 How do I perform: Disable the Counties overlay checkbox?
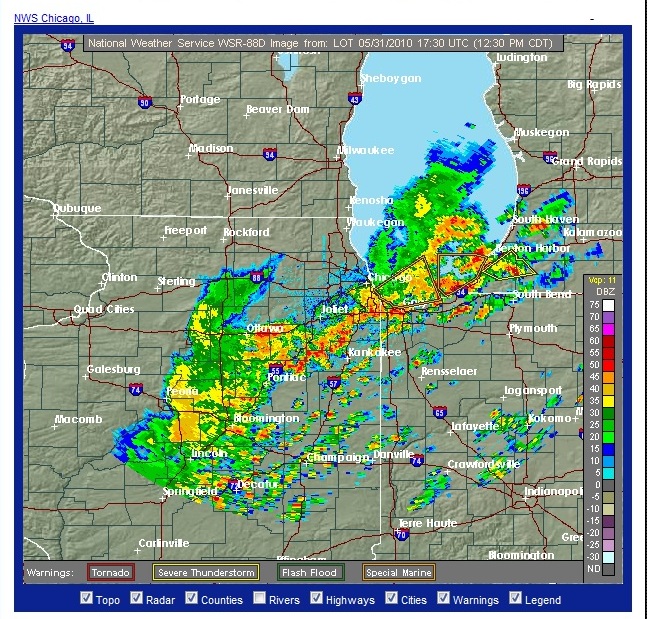click(191, 599)
